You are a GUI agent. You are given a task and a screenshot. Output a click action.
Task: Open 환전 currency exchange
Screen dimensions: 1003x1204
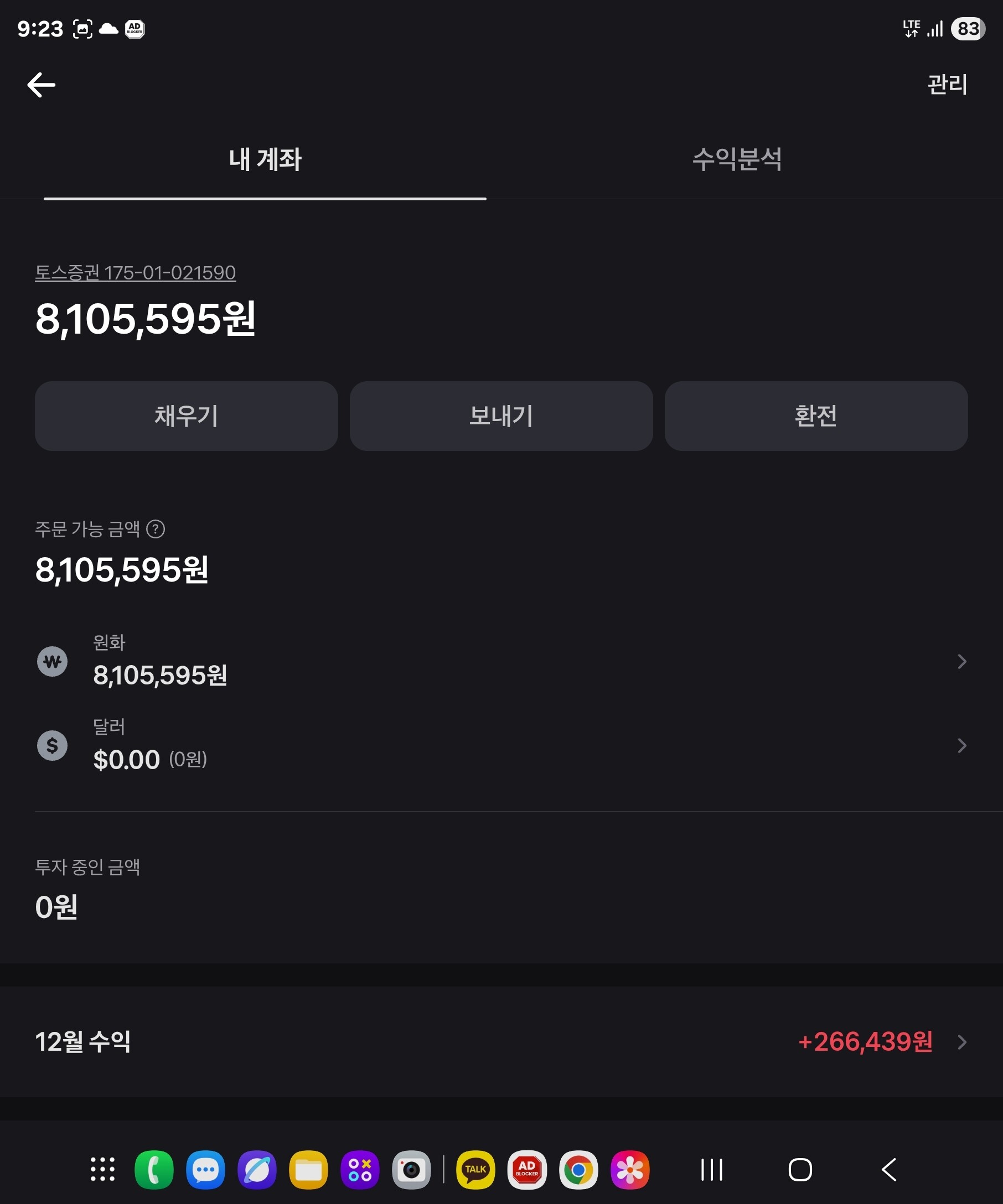816,416
